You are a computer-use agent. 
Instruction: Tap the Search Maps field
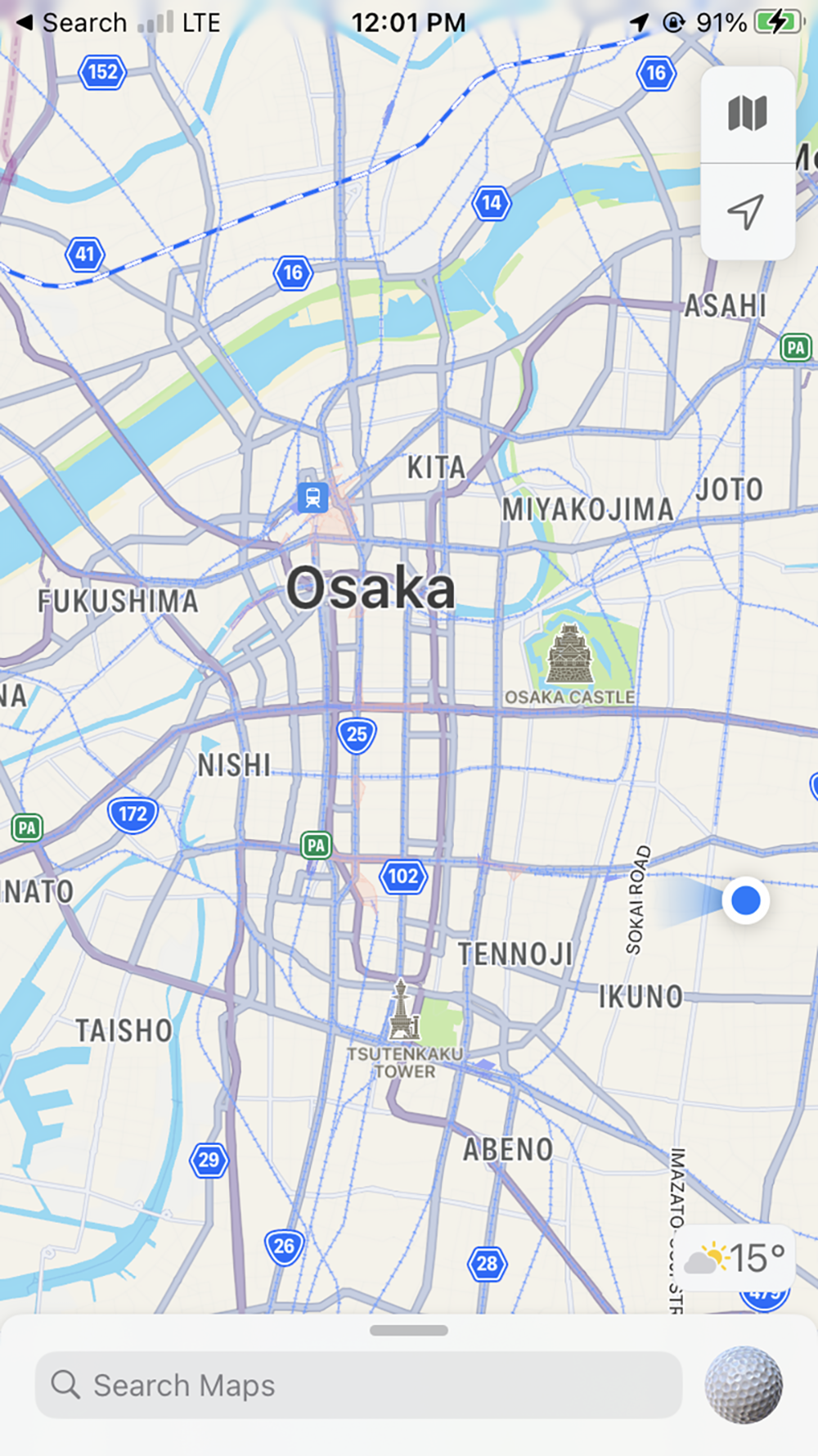point(358,1385)
